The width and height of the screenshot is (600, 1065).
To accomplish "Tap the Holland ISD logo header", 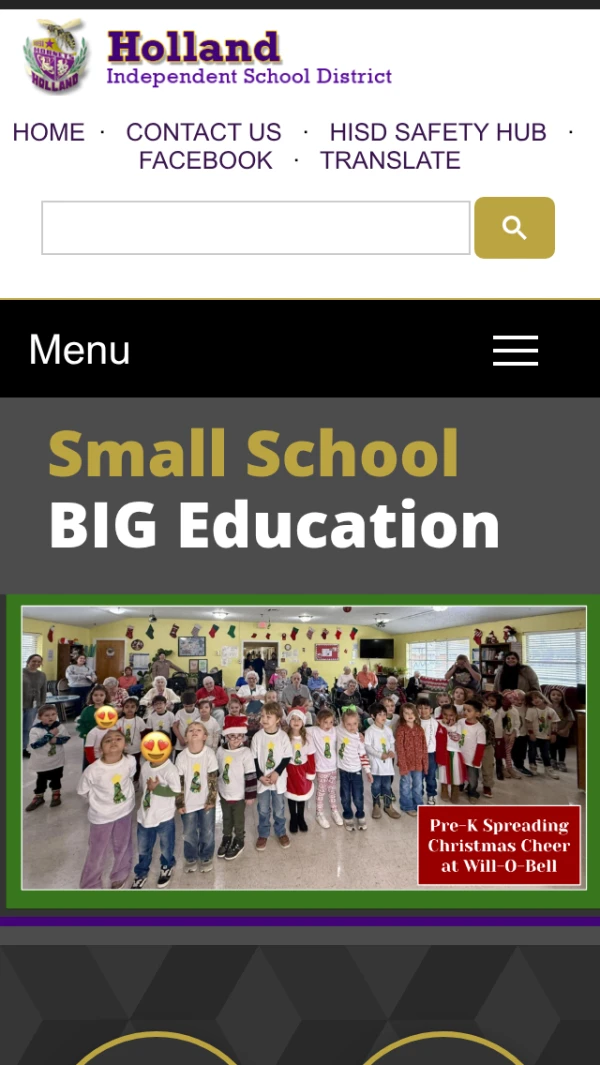I will (x=208, y=58).
